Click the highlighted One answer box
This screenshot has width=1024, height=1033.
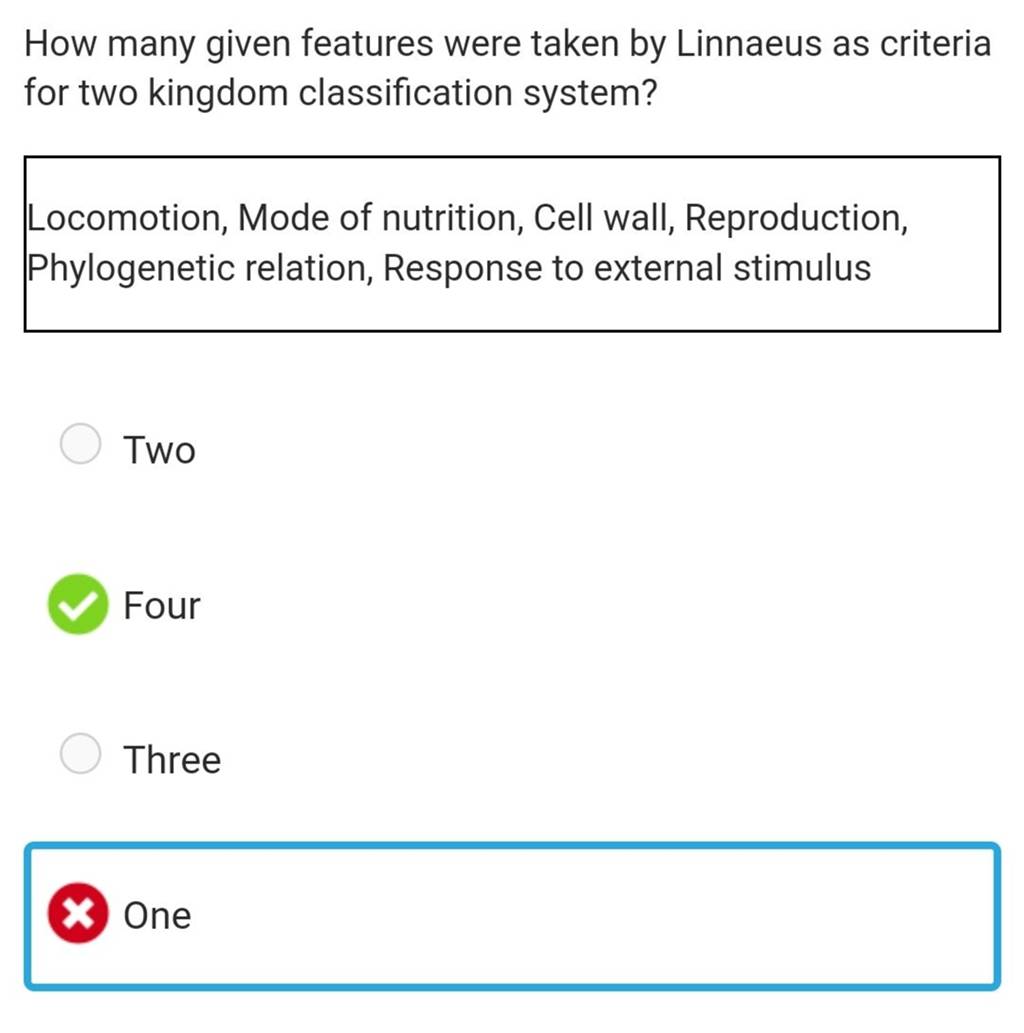(512, 913)
